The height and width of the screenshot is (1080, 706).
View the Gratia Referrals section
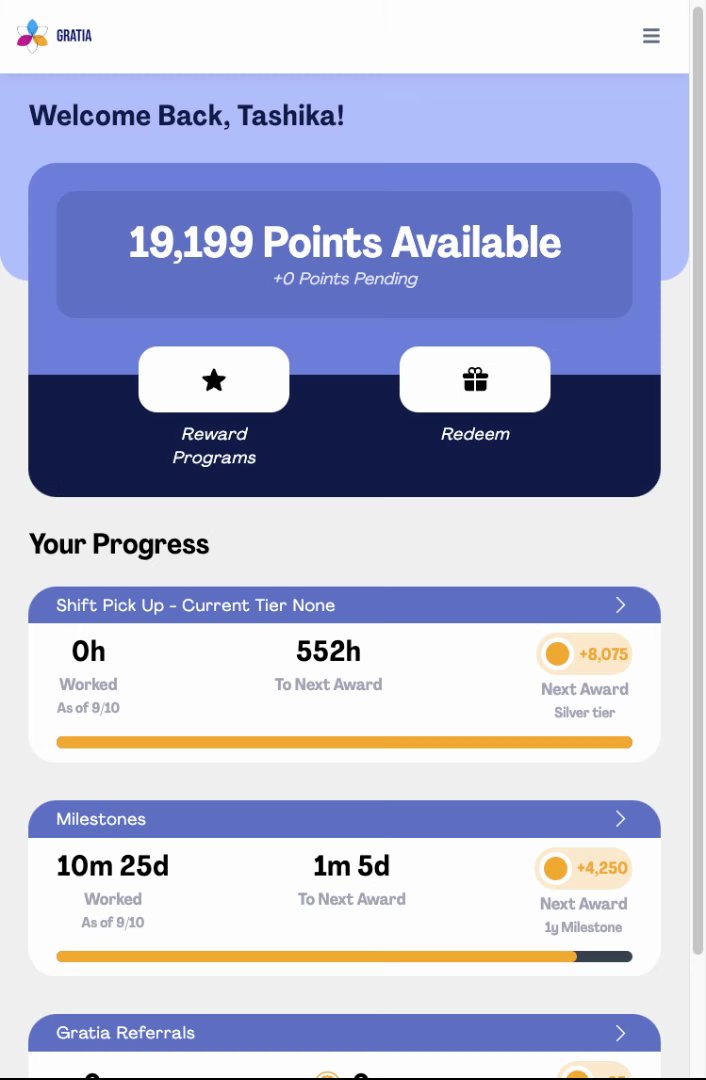(x=620, y=1033)
